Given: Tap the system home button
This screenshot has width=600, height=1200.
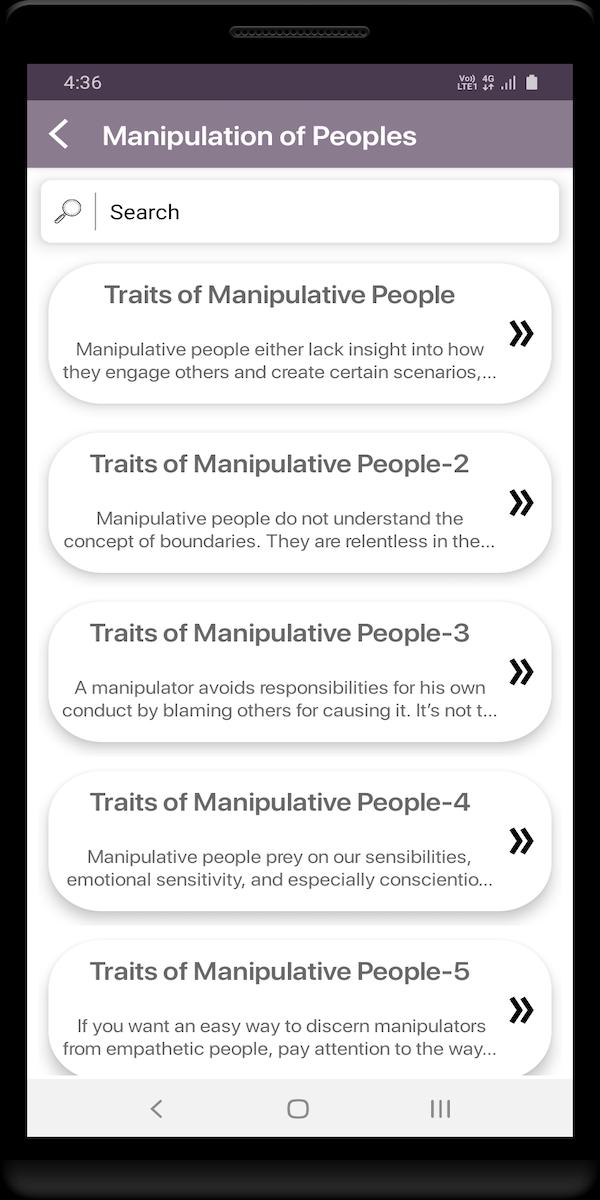Looking at the screenshot, I should [x=298, y=1108].
